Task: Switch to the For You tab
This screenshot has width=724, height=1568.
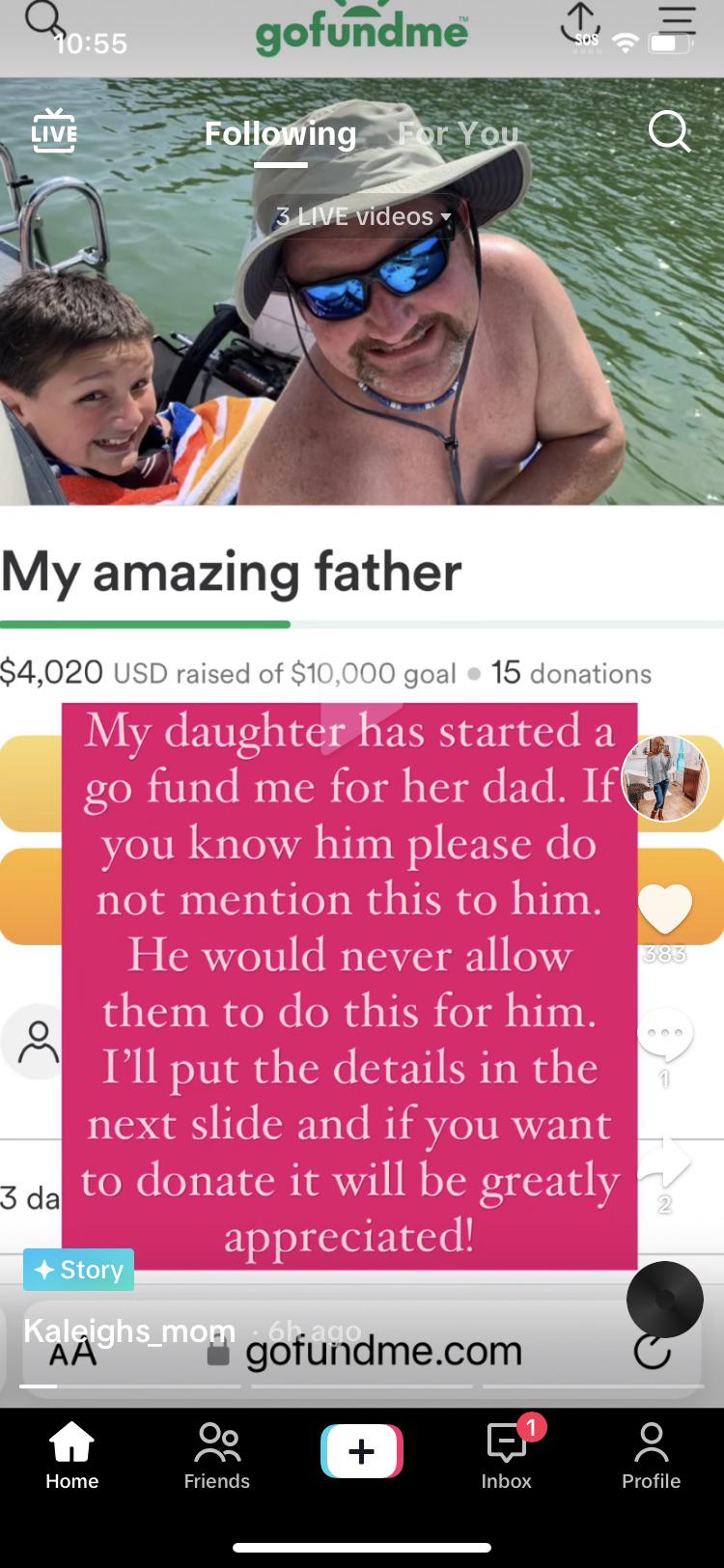Action: [459, 134]
